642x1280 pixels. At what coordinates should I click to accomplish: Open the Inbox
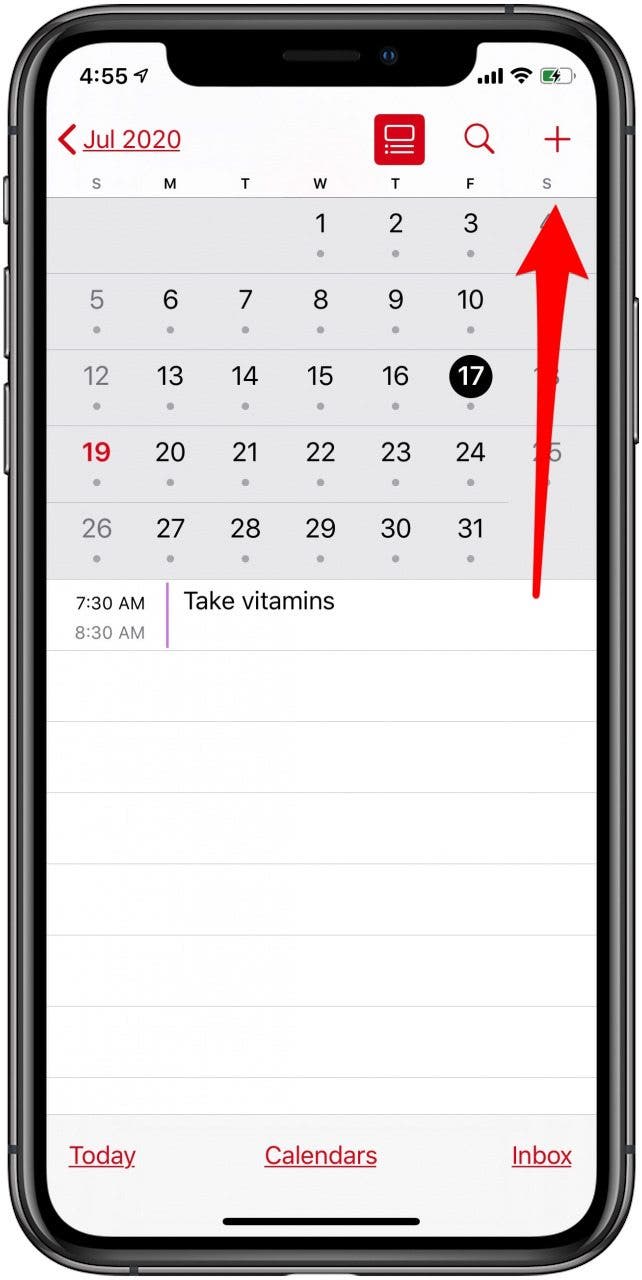click(541, 1156)
